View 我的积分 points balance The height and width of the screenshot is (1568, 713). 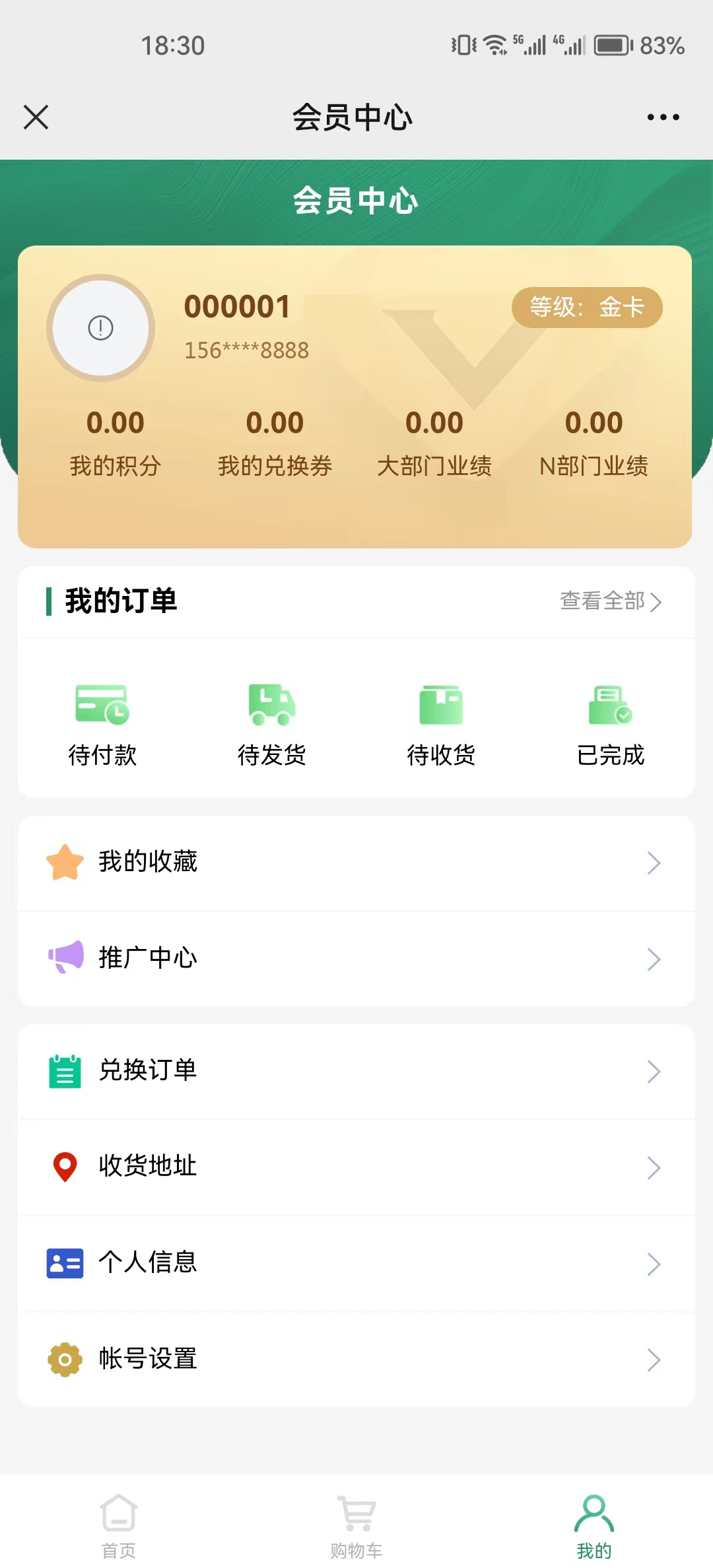[x=116, y=442]
